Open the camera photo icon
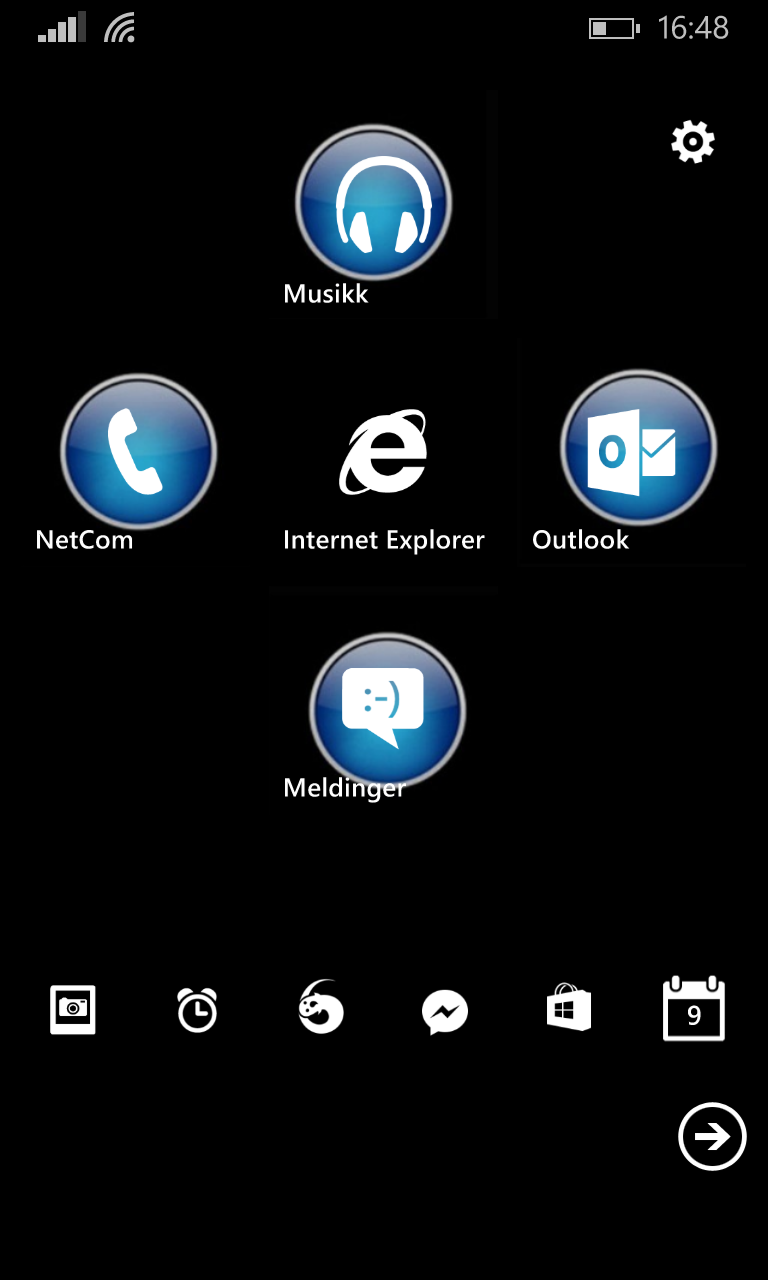768x1280 pixels. point(73,1009)
